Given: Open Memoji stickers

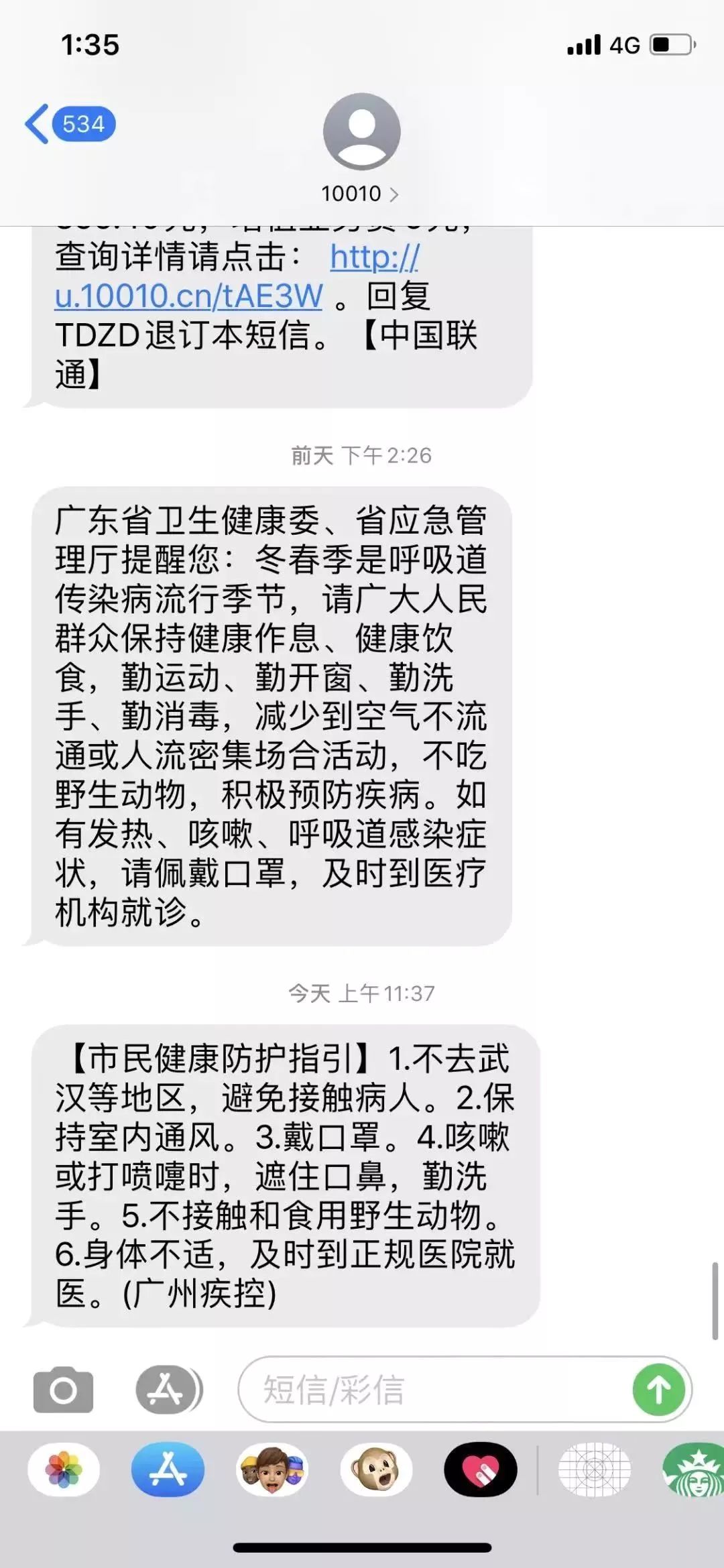Looking at the screenshot, I should point(271,1470).
